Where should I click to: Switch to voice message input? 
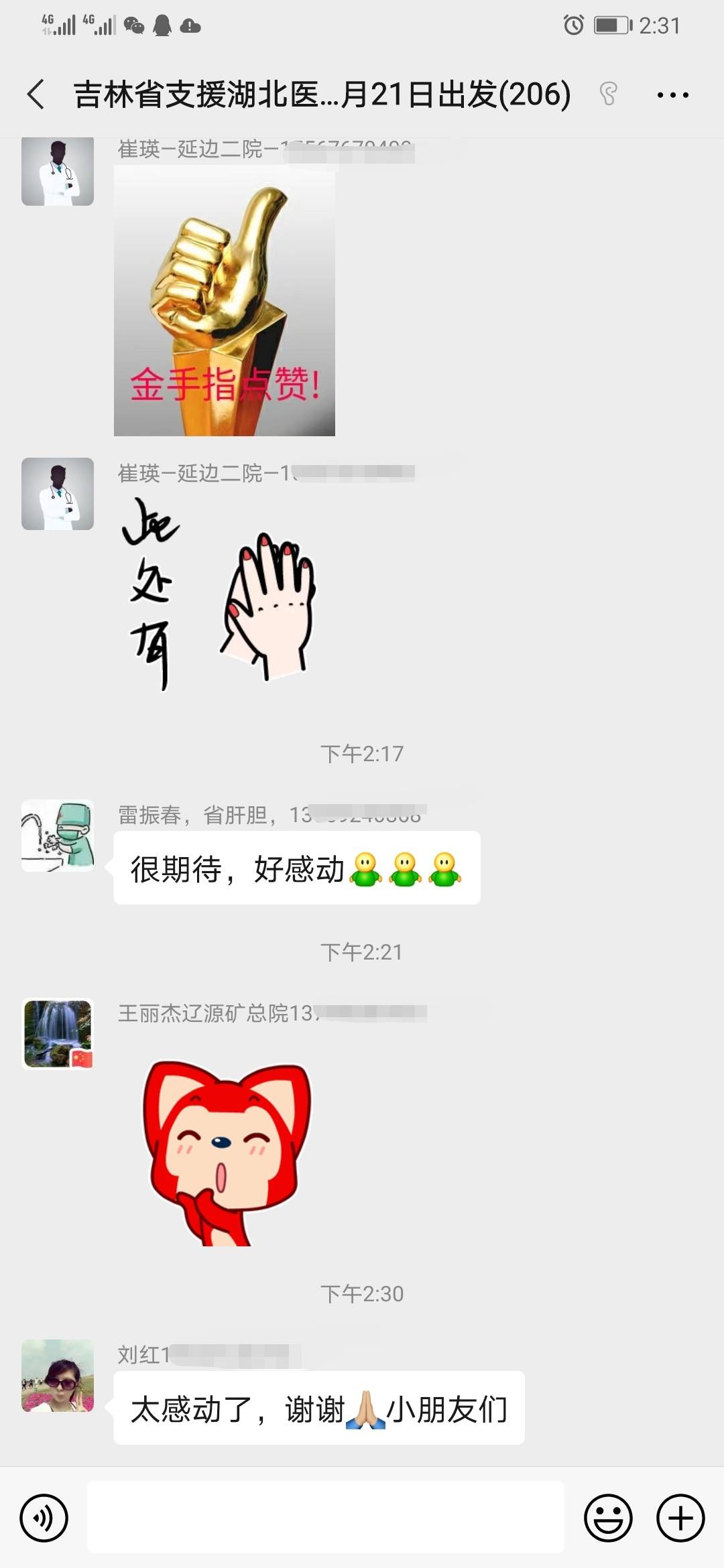(x=44, y=1518)
